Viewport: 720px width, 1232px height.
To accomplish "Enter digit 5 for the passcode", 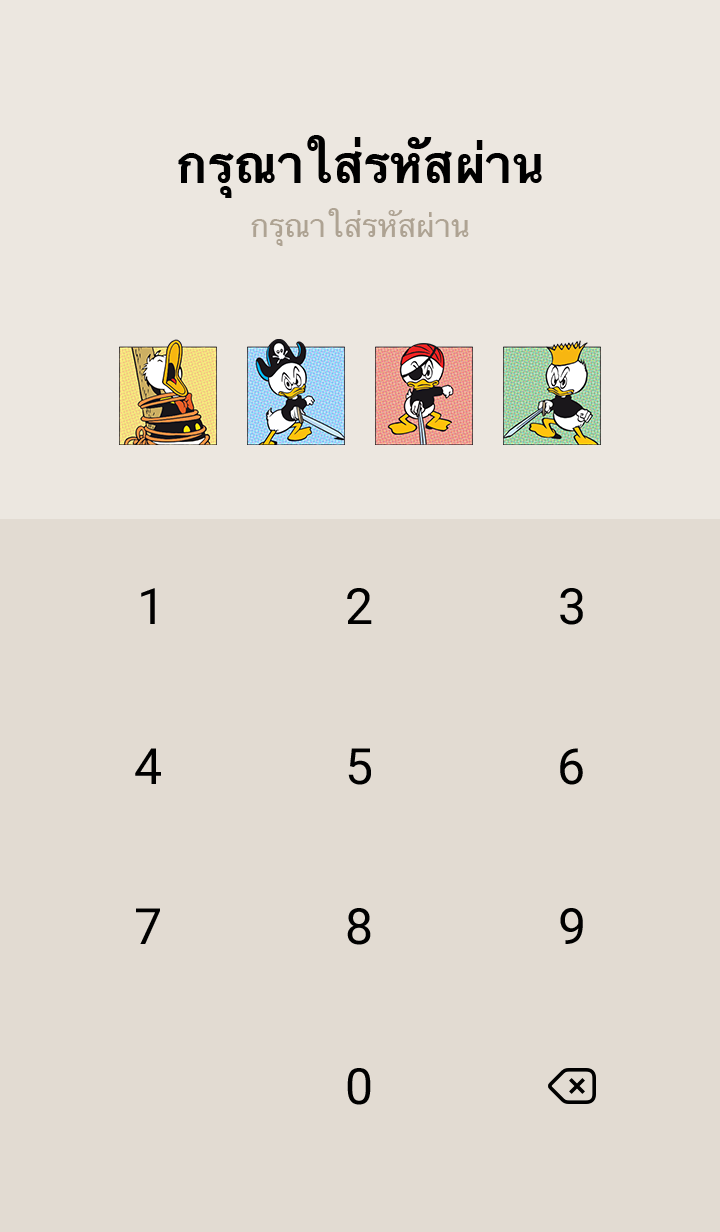I will coord(359,767).
